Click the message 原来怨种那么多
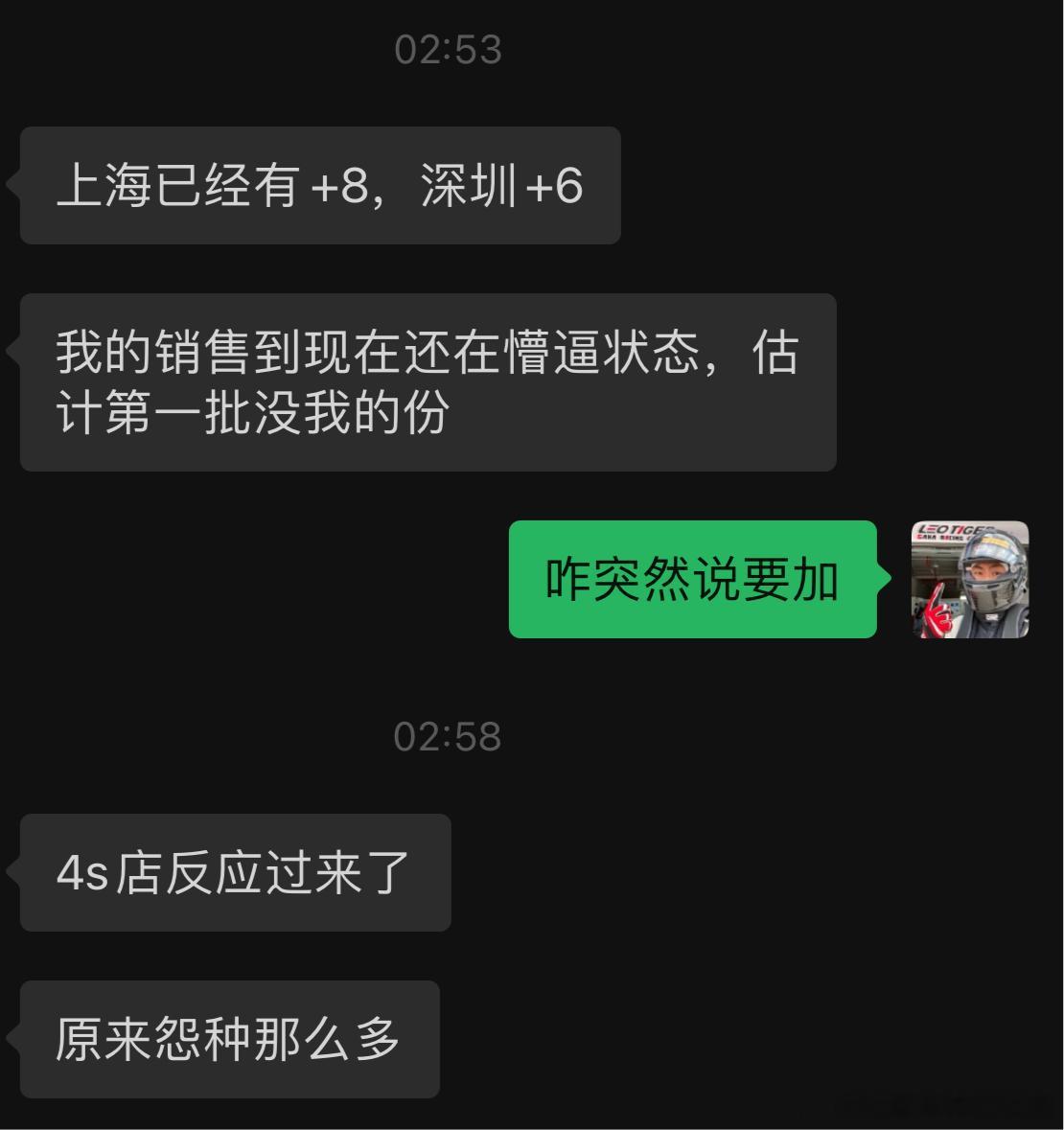1064x1130 pixels. point(228,1039)
